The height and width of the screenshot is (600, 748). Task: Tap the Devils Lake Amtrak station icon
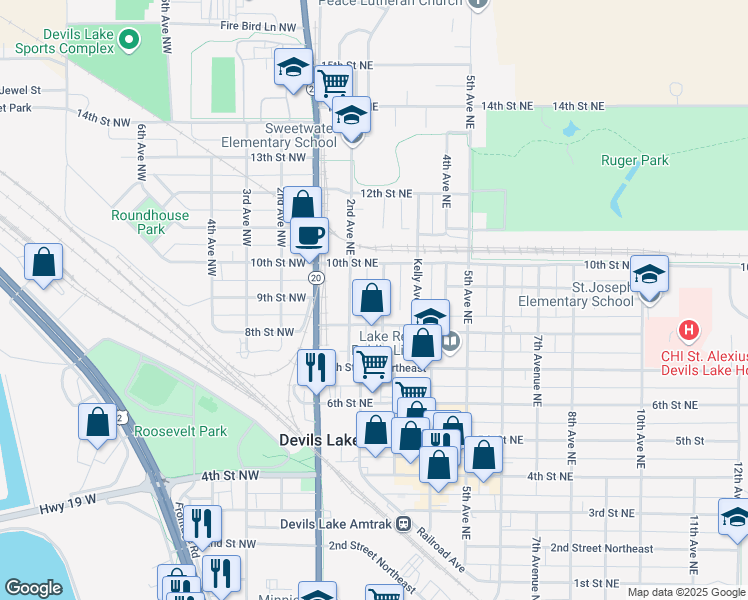click(404, 524)
